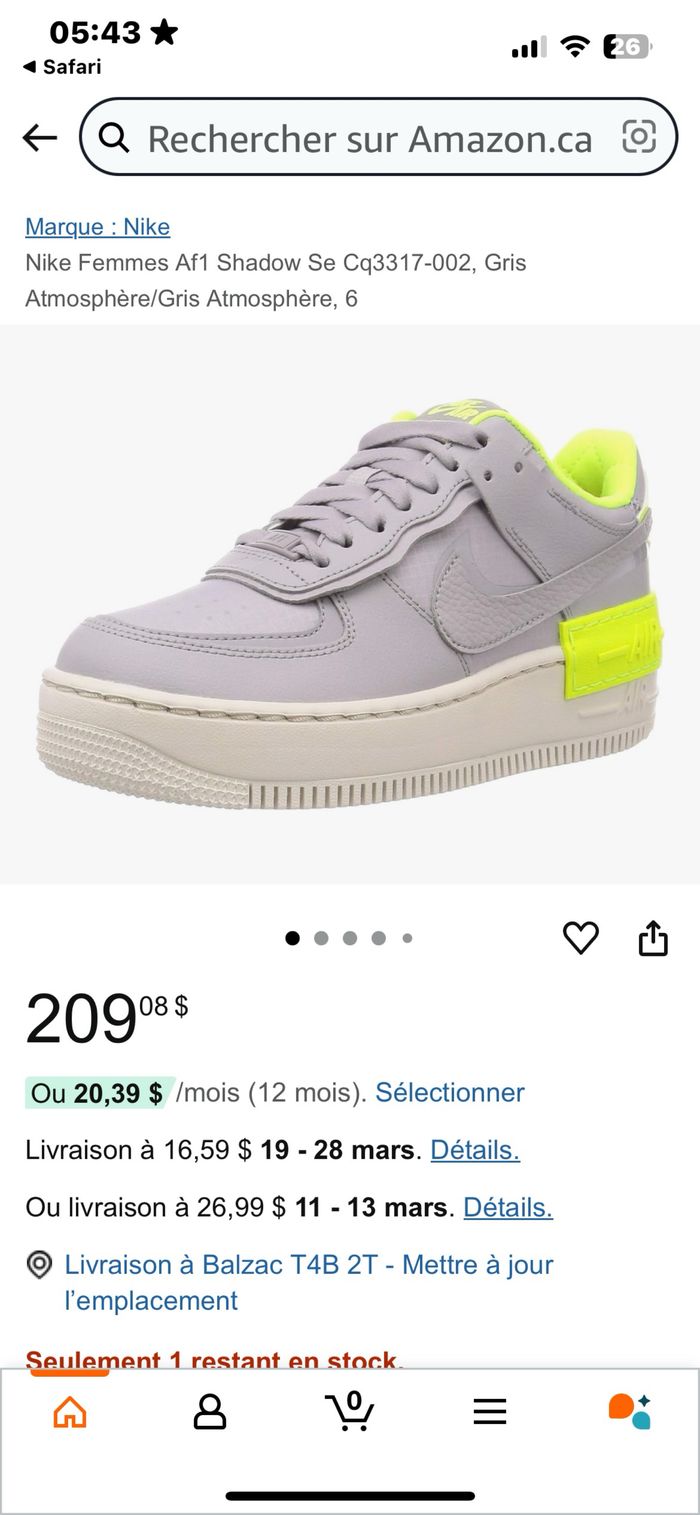The image size is (700, 1515).
Task: Open Détails for 19 - 28 mars delivery
Action: 475,1150
